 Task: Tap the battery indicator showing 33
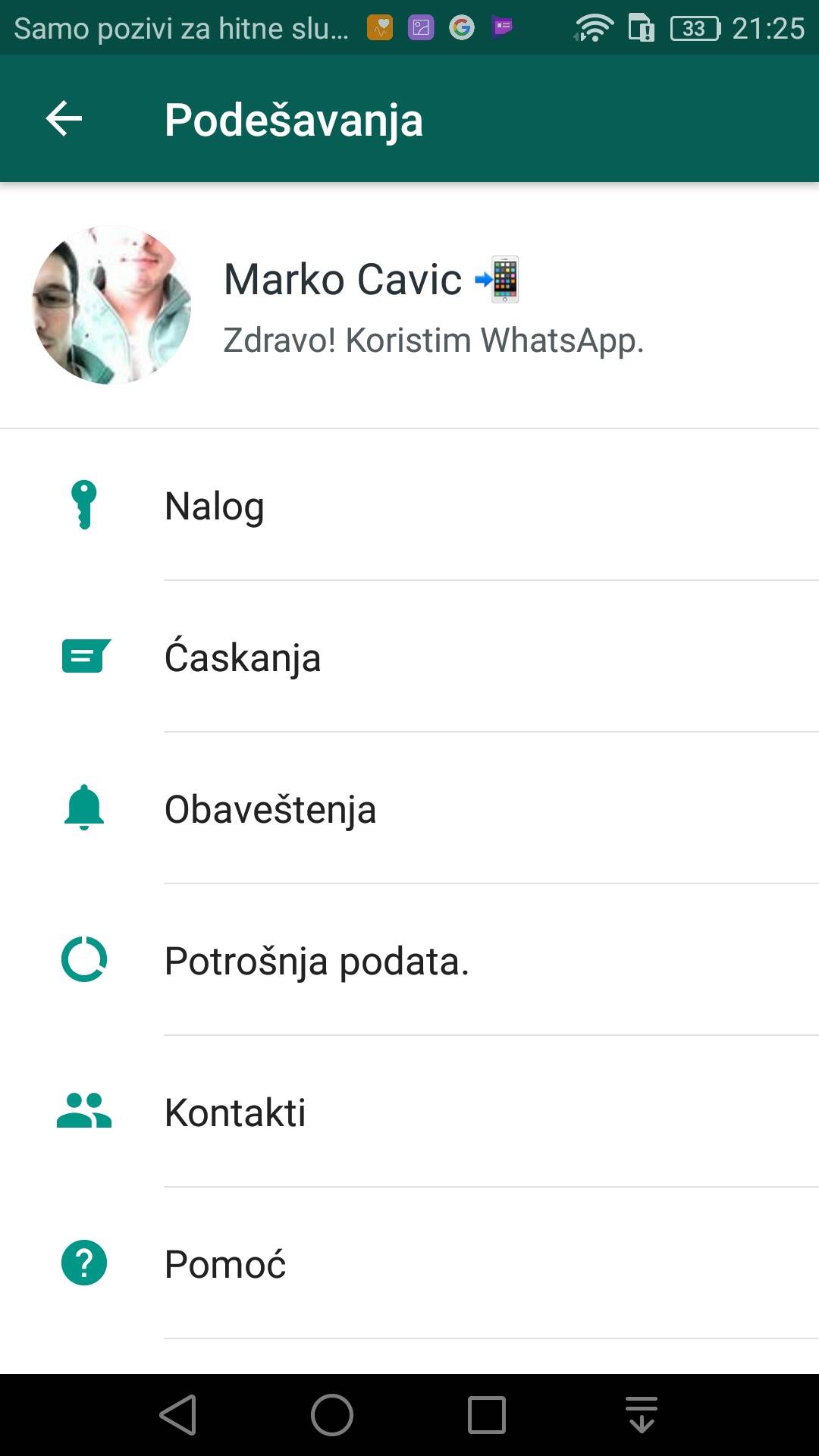tap(693, 27)
